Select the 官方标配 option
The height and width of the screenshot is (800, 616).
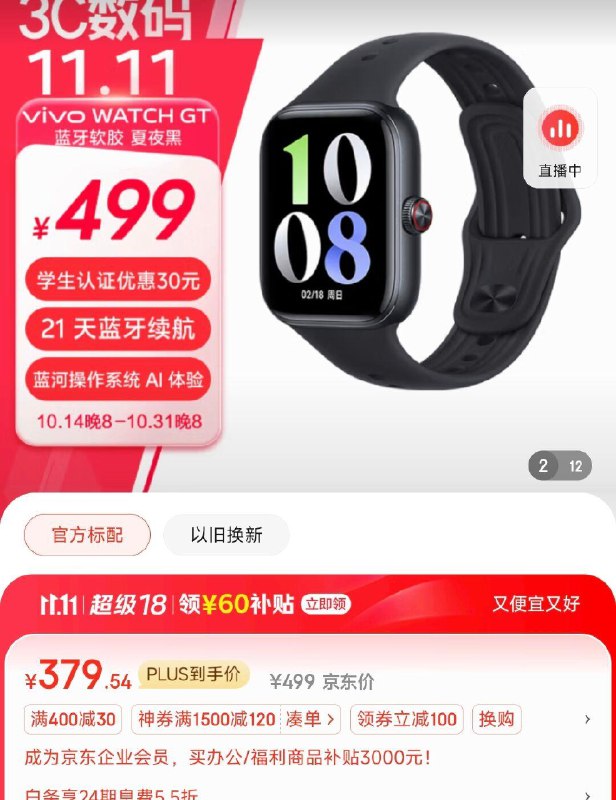point(87,535)
